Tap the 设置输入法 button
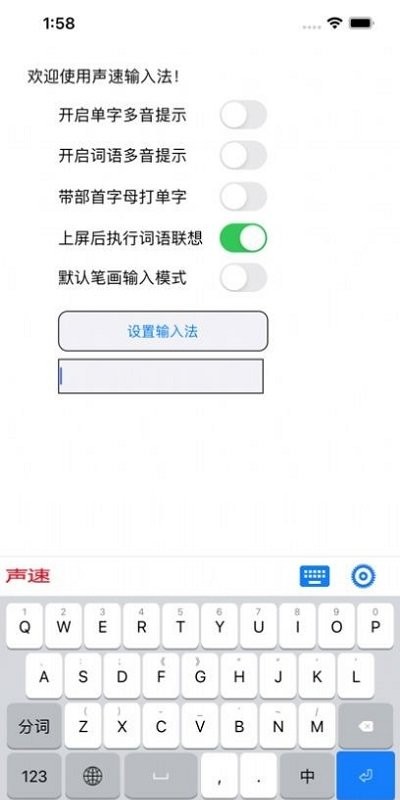Screen dimensions: 400x800 point(163,331)
